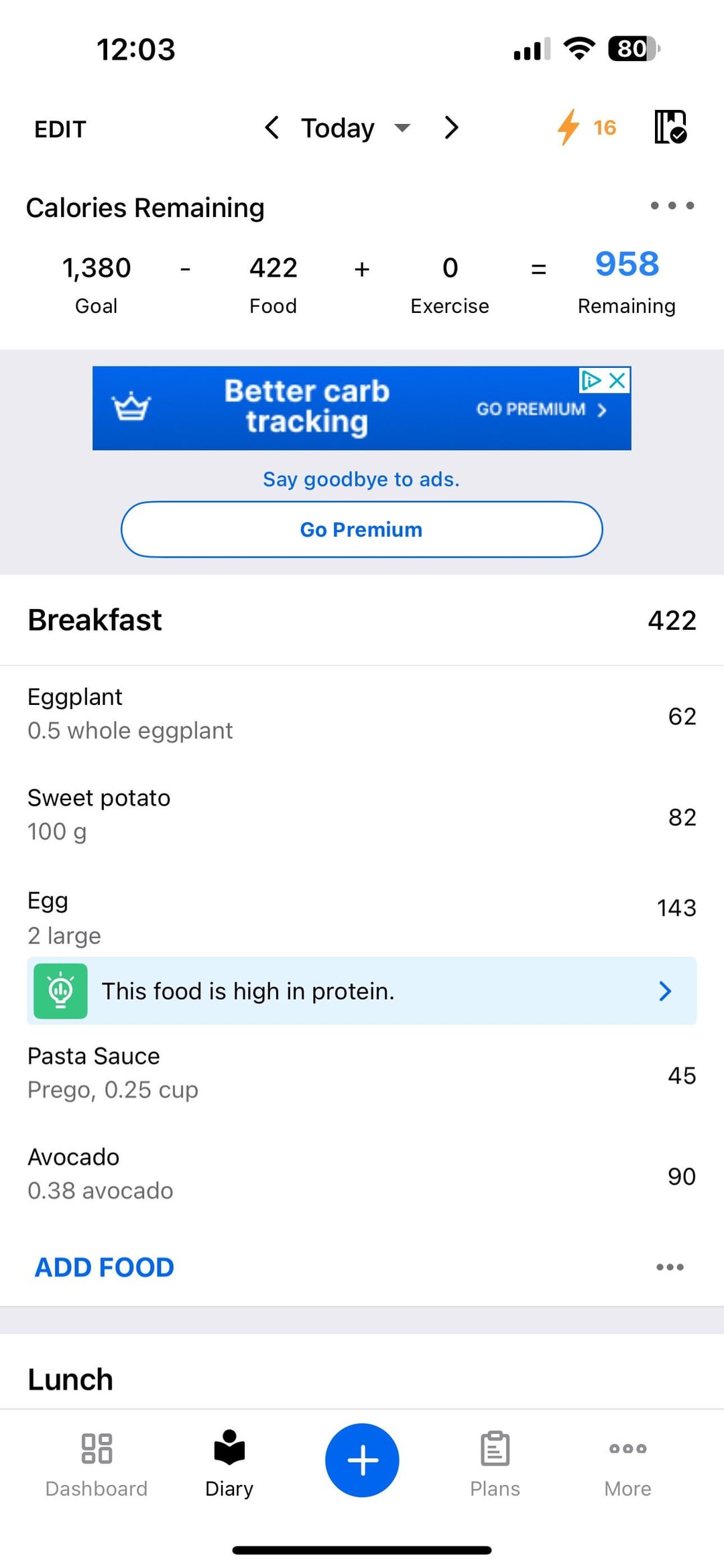Open the streak lightning counter
This screenshot has width=724, height=1568.
[587, 127]
